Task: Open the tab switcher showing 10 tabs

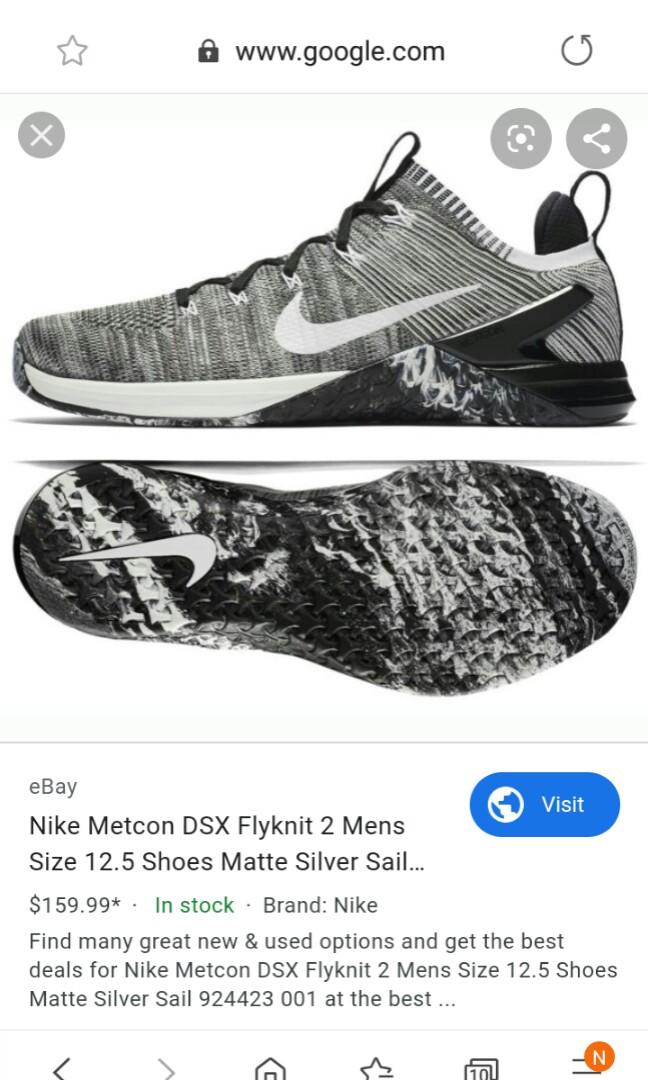Action: [481, 1068]
